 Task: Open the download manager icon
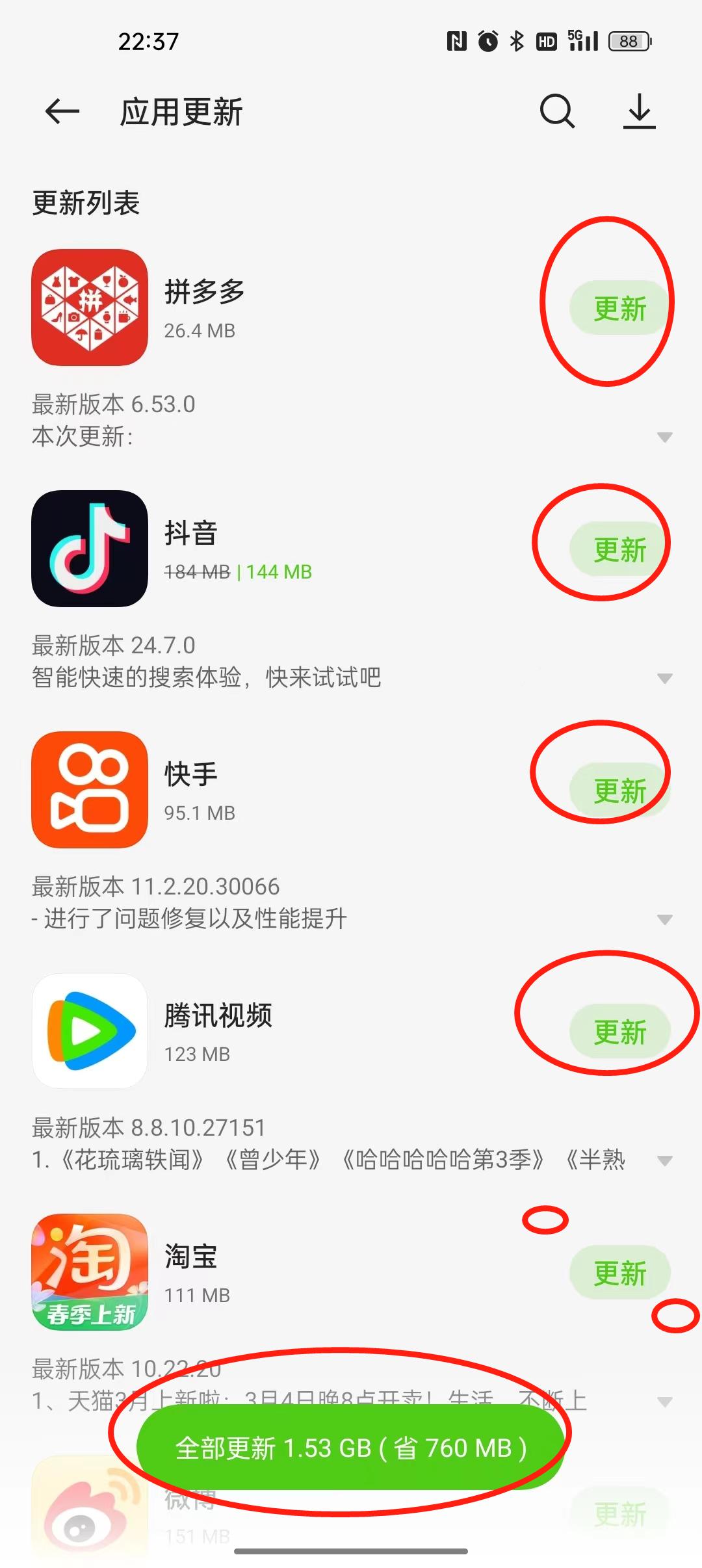tap(640, 112)
